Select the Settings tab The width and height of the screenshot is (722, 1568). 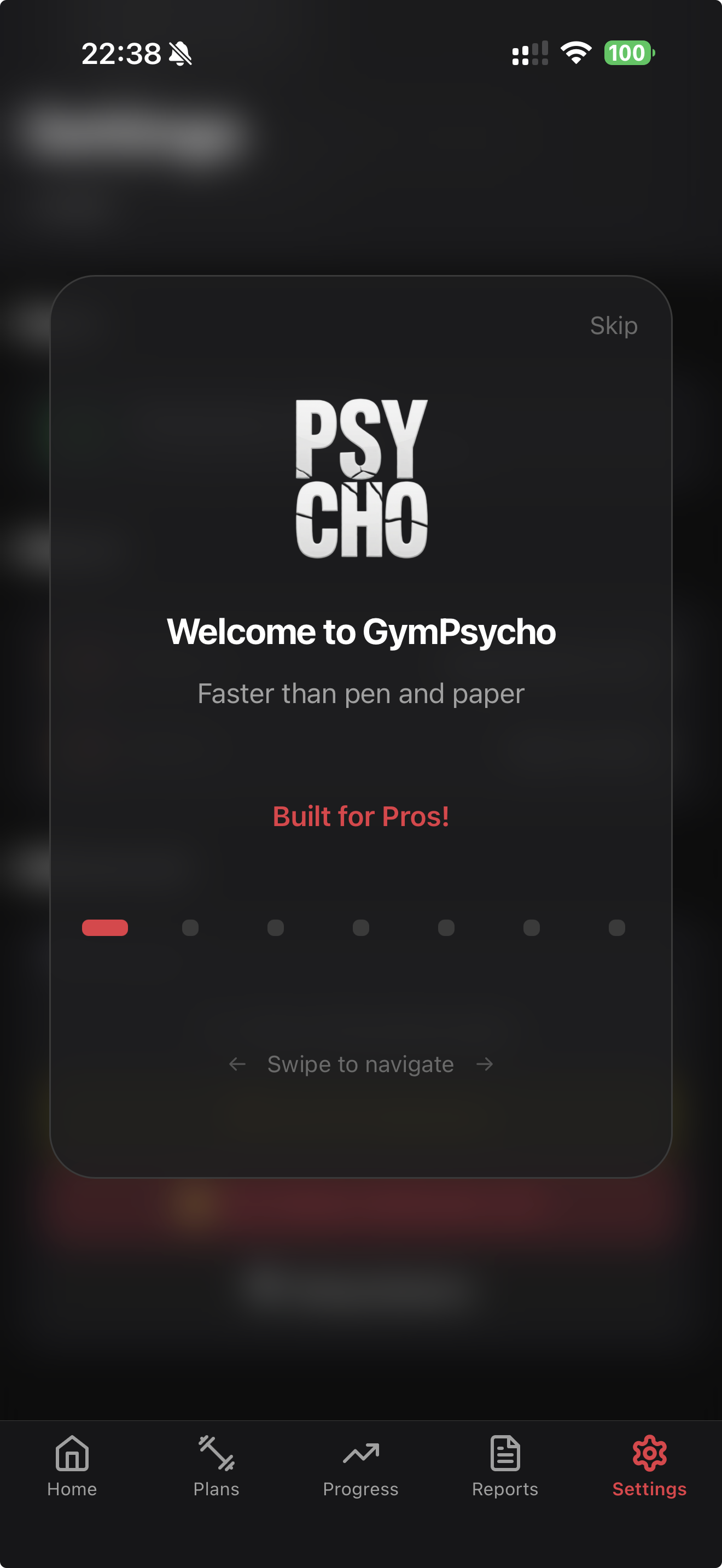[649, 1466]
